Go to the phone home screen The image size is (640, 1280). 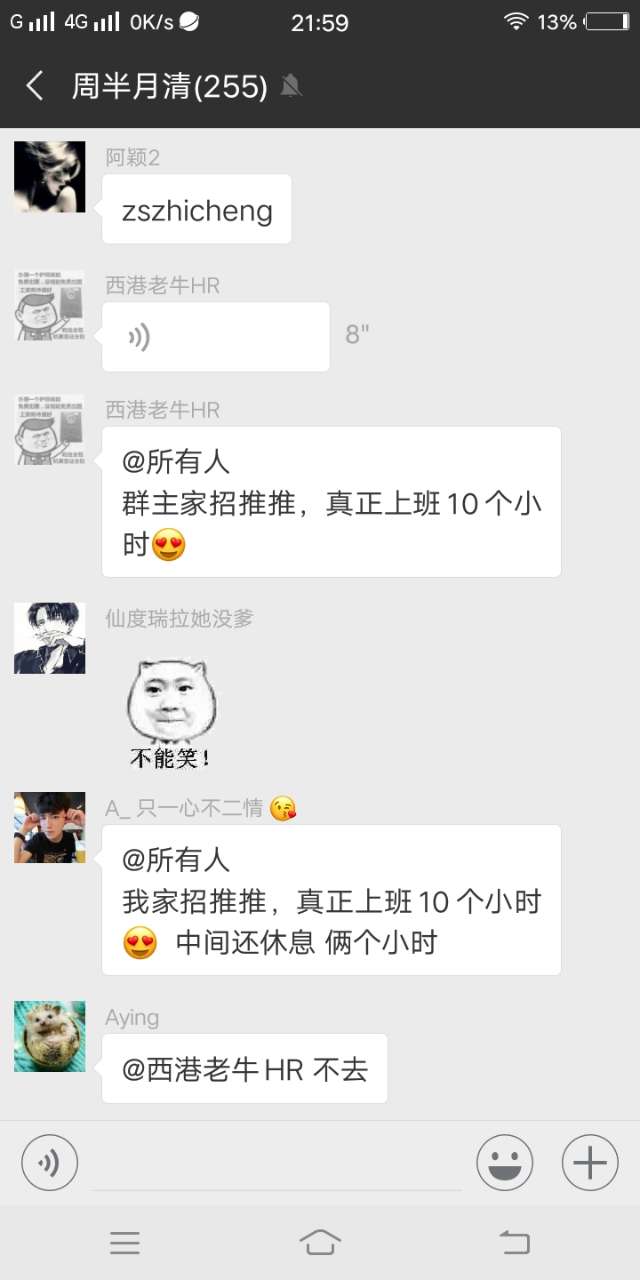tap(320, 1243)
